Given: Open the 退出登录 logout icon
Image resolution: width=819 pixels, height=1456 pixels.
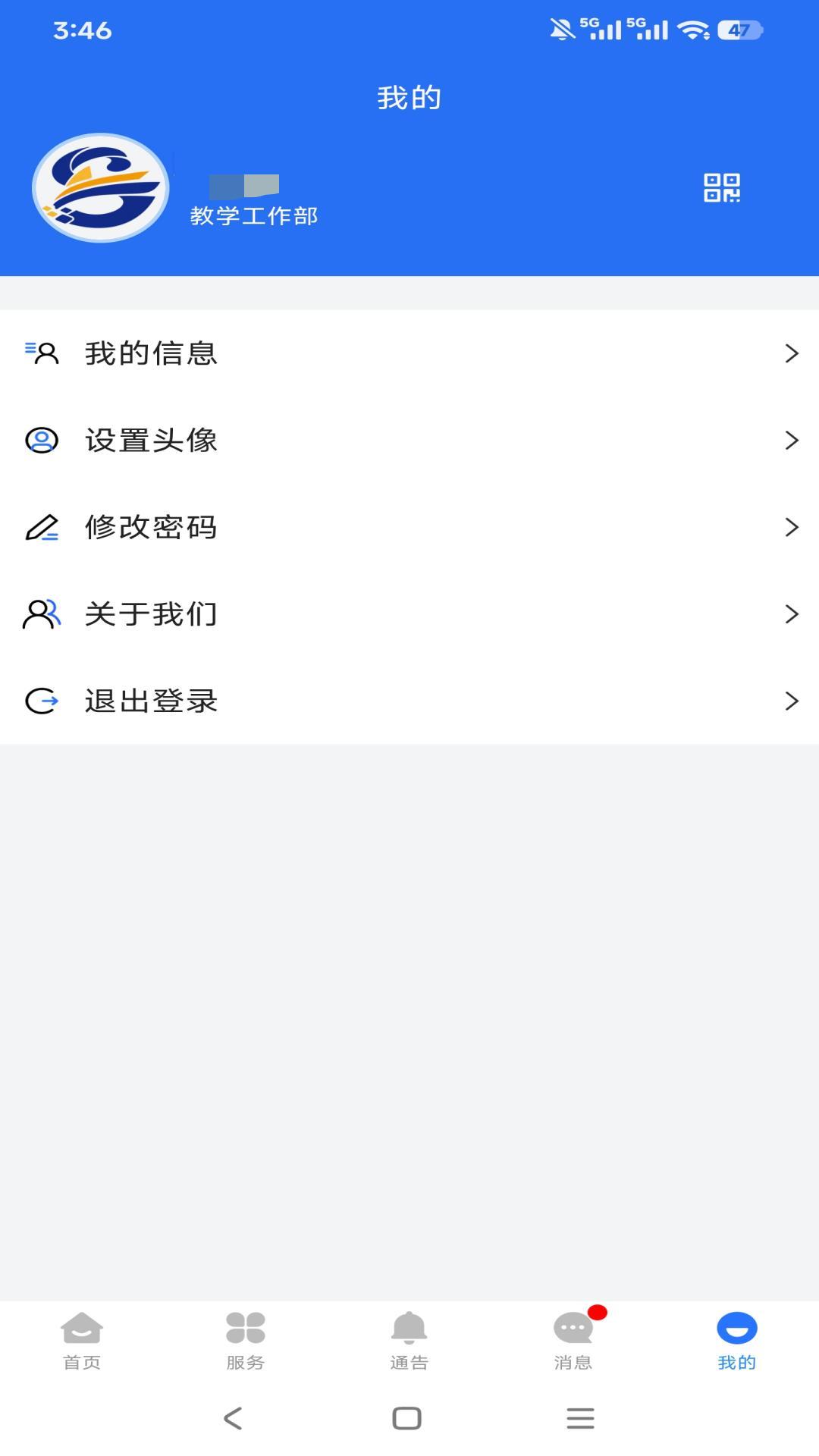Looking at the screenshot, I should click(x=41, y=701).
